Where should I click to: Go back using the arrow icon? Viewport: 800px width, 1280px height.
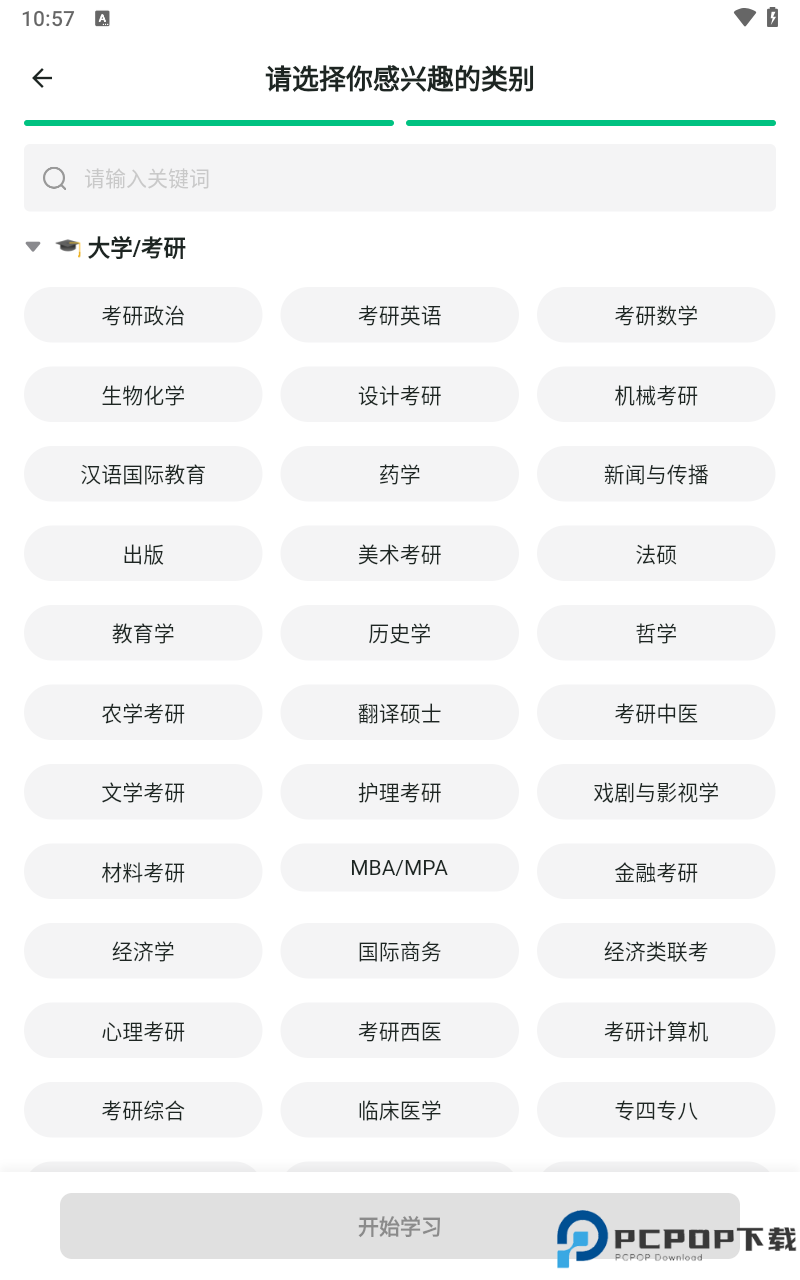[x=42, y=78]
